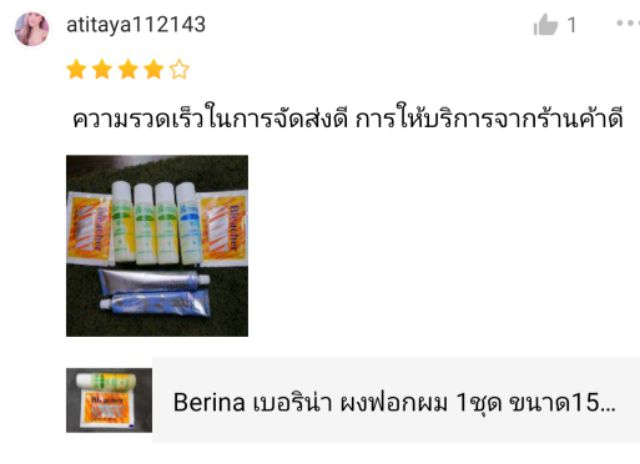Open the Berina hair bleach product card
This screenshot has width=640, height=464.
click(x=353, y=400)
